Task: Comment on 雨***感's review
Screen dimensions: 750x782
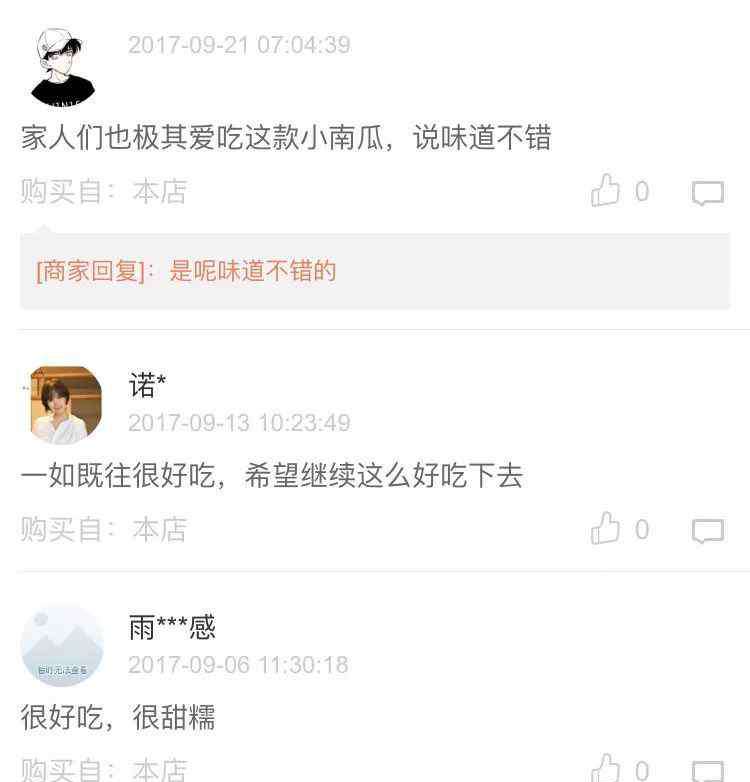Action: coord(708,770)
